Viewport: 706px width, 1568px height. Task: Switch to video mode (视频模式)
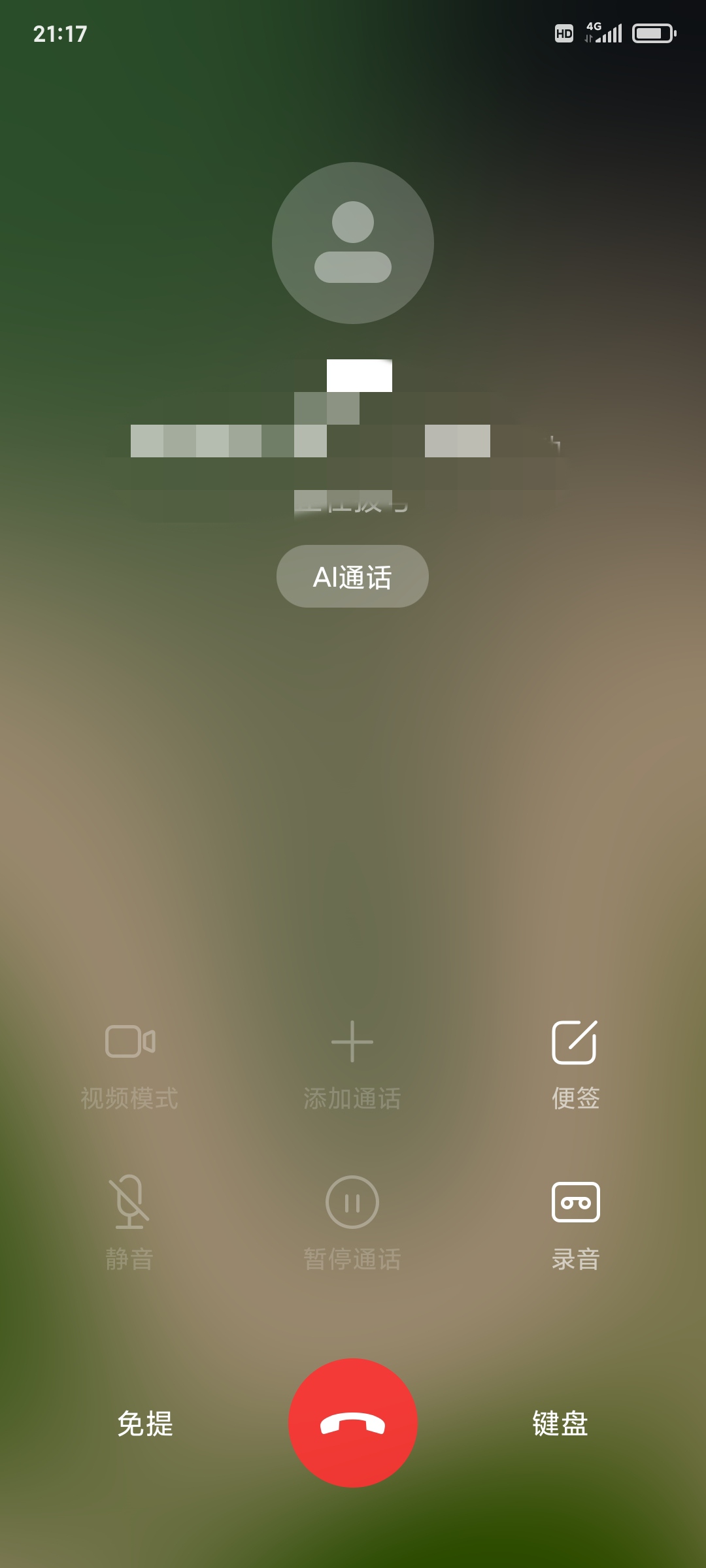[129, 1063]
